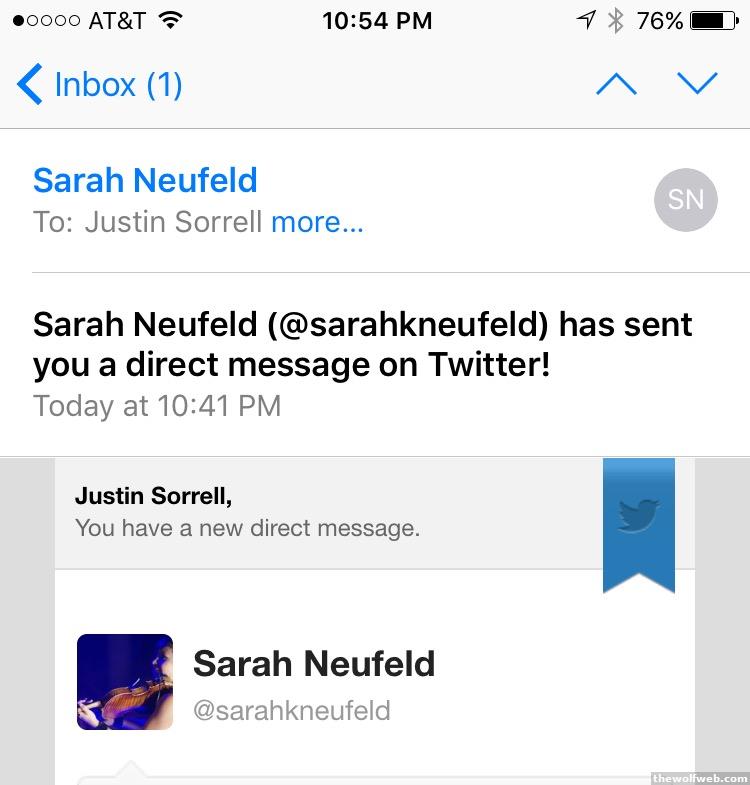Jump to the previous message arrow
The image size is (750, 785).
coord(616,84)
